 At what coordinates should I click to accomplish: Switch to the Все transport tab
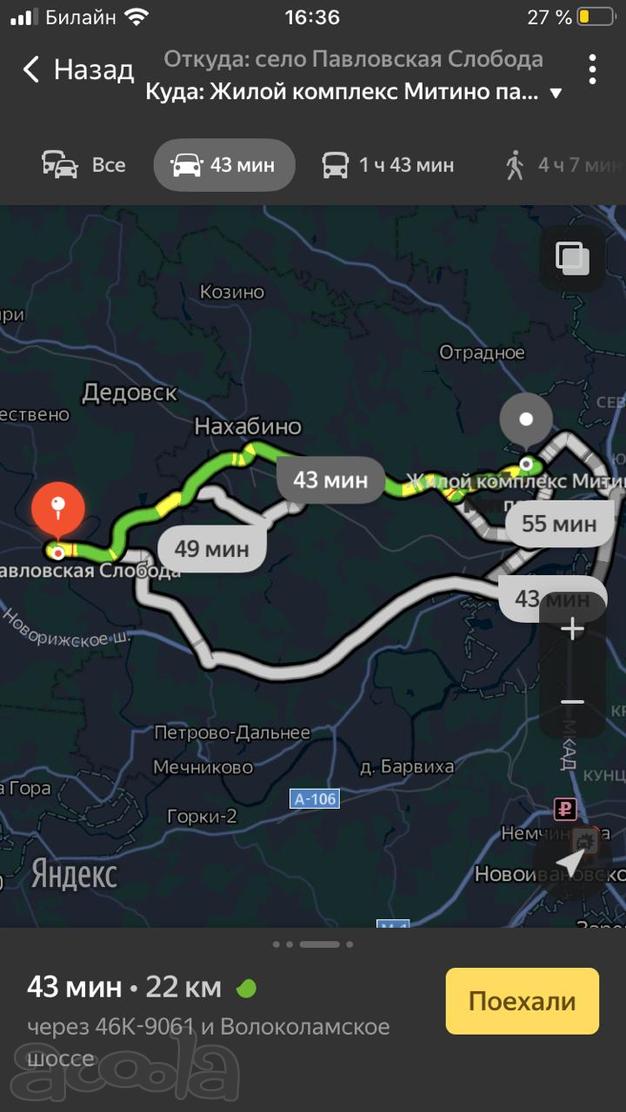(85, 165)
